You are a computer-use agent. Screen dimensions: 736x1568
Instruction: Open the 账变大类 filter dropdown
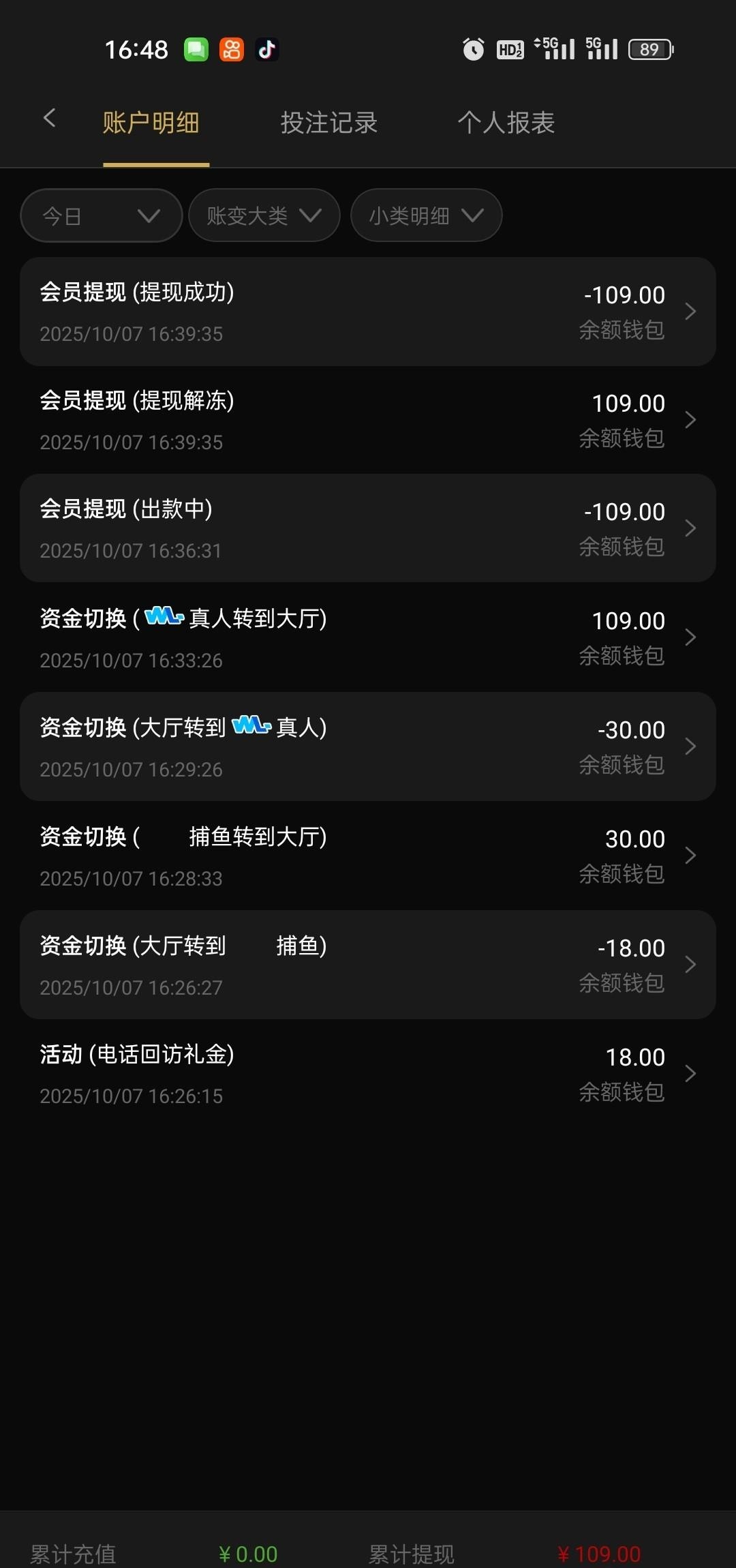point(264,215)
